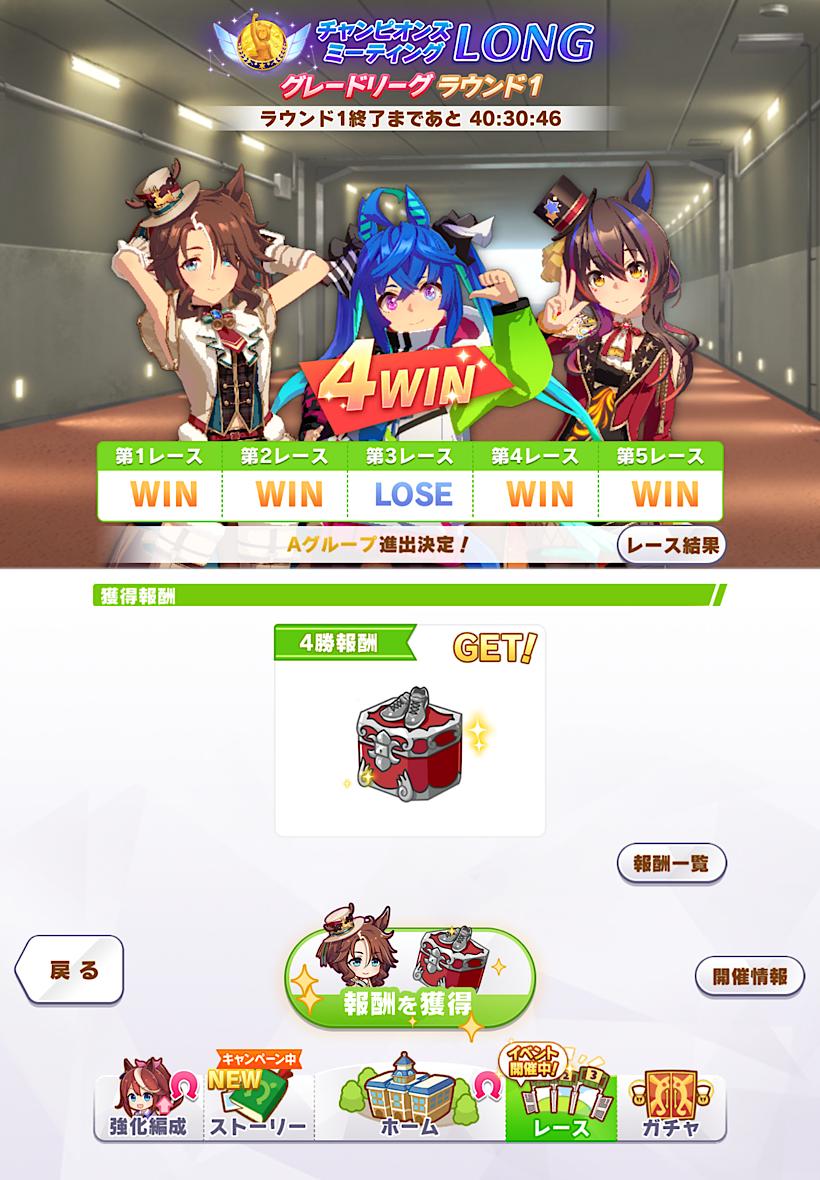The image size is (820, 1180).
Task: Claim rewards with 報酬を獲得 button
Action: 410,985
